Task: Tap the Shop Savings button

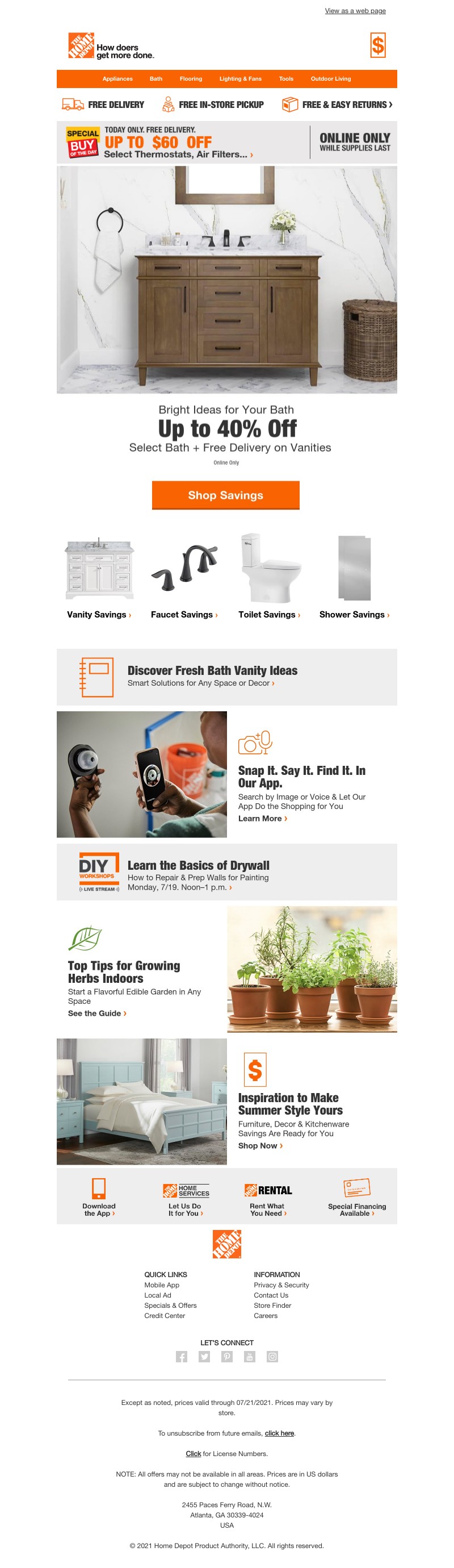Action: [225, 495]
